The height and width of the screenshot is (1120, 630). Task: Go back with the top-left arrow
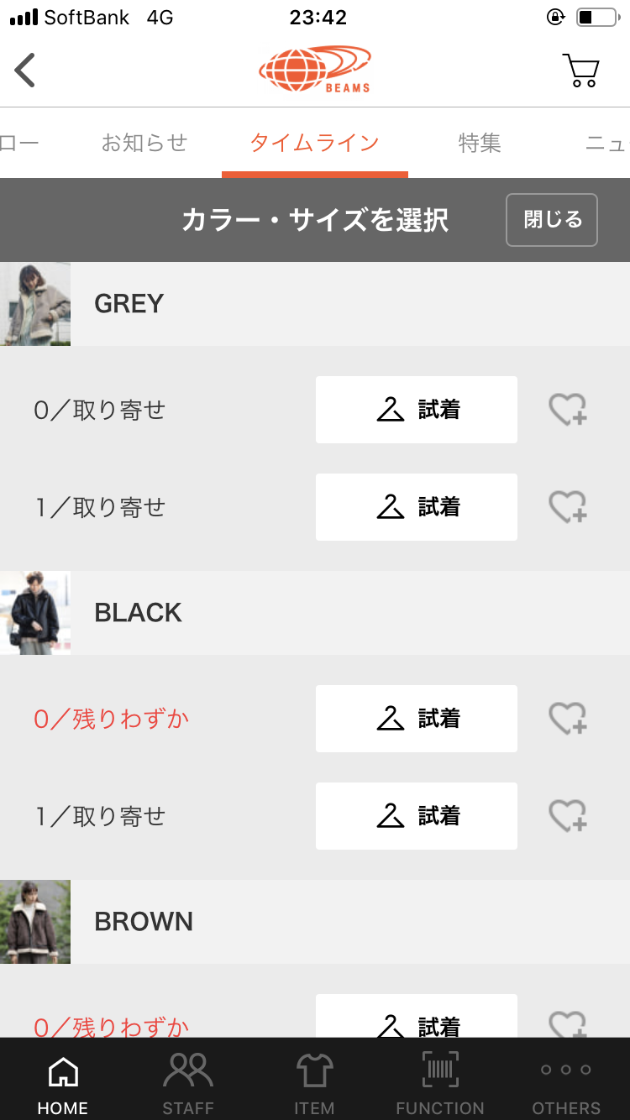tap(26, 70)
